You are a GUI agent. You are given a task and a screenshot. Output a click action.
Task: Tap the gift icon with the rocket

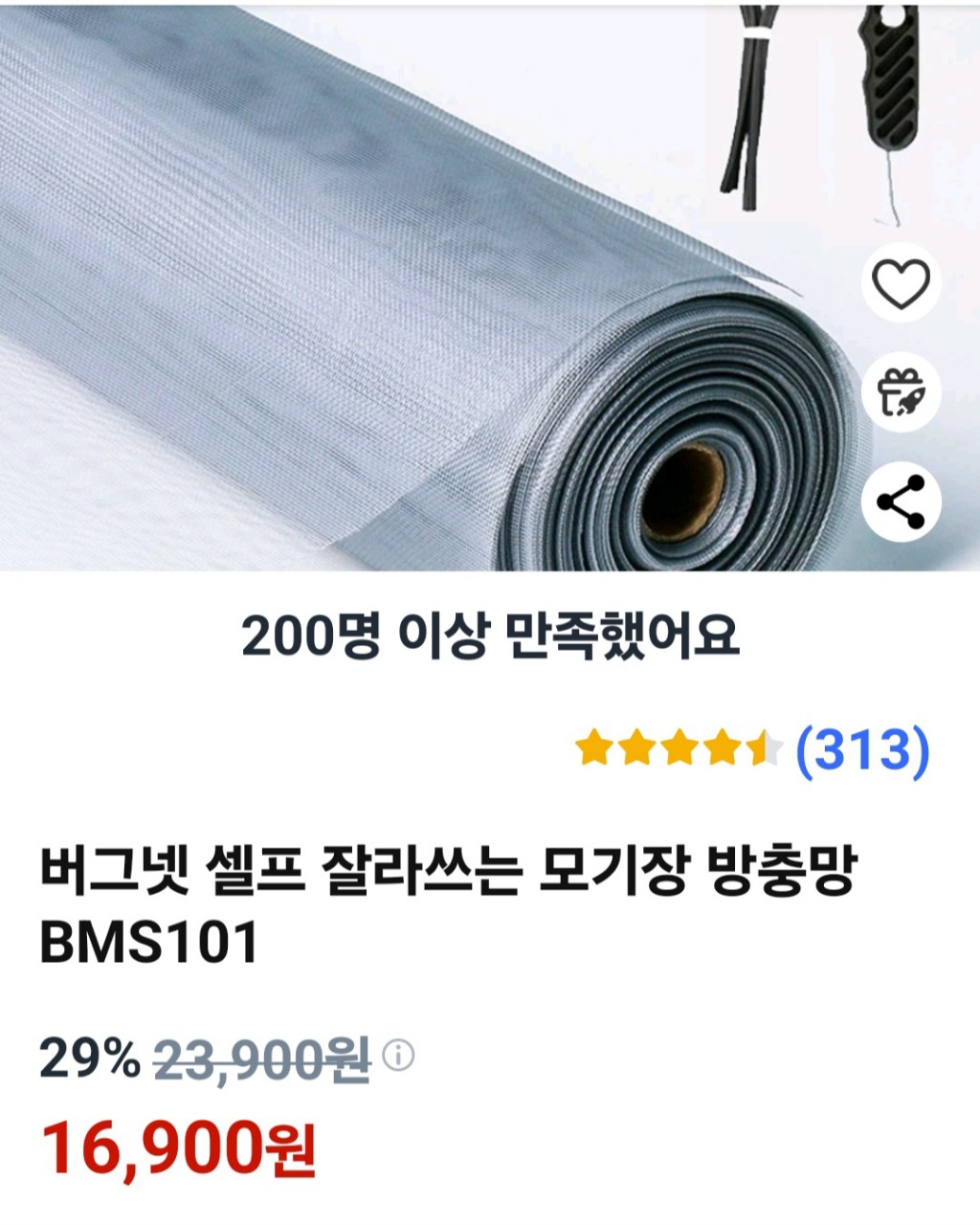pos(901,392)
